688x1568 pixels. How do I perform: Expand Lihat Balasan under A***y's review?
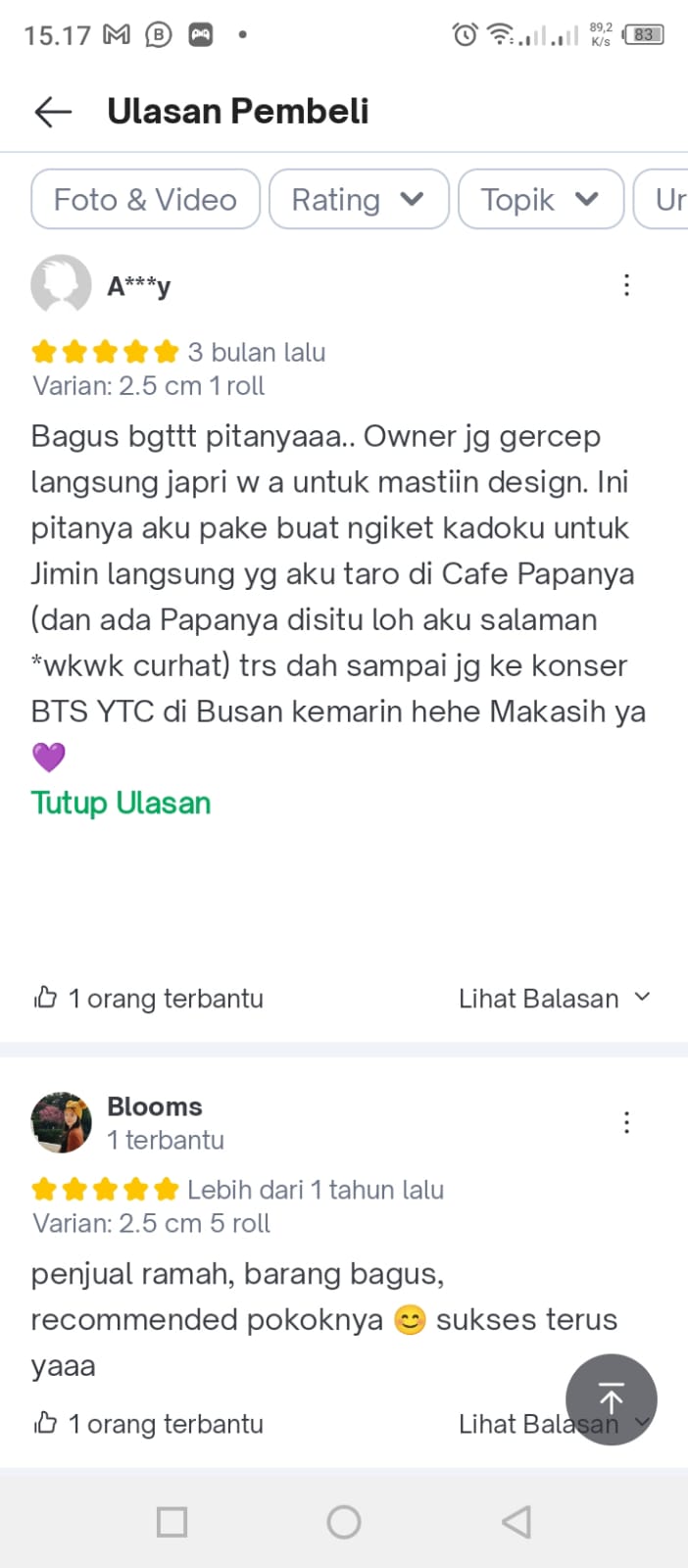pyautogui.click(x=554, y=999)
